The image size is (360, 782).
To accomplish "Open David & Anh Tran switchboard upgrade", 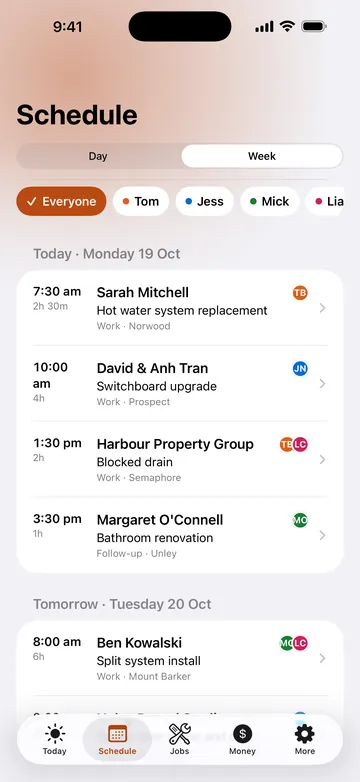I will point(180,384).
